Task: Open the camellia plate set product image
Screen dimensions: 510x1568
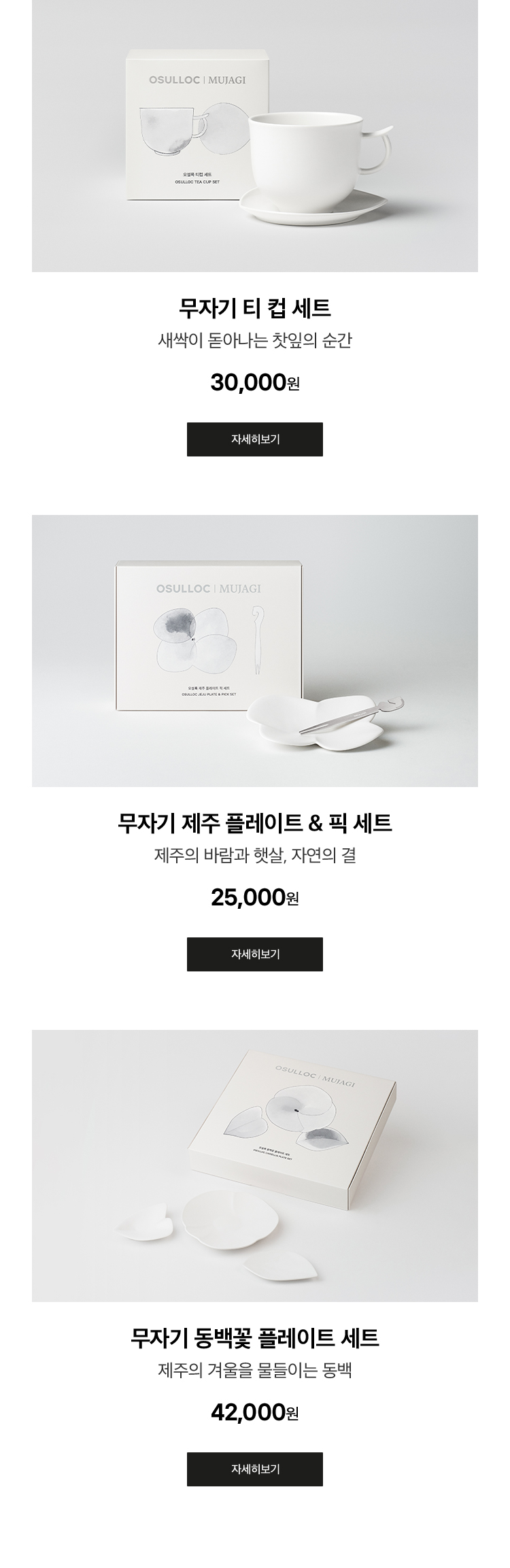Action: (x=254, y=1166)
